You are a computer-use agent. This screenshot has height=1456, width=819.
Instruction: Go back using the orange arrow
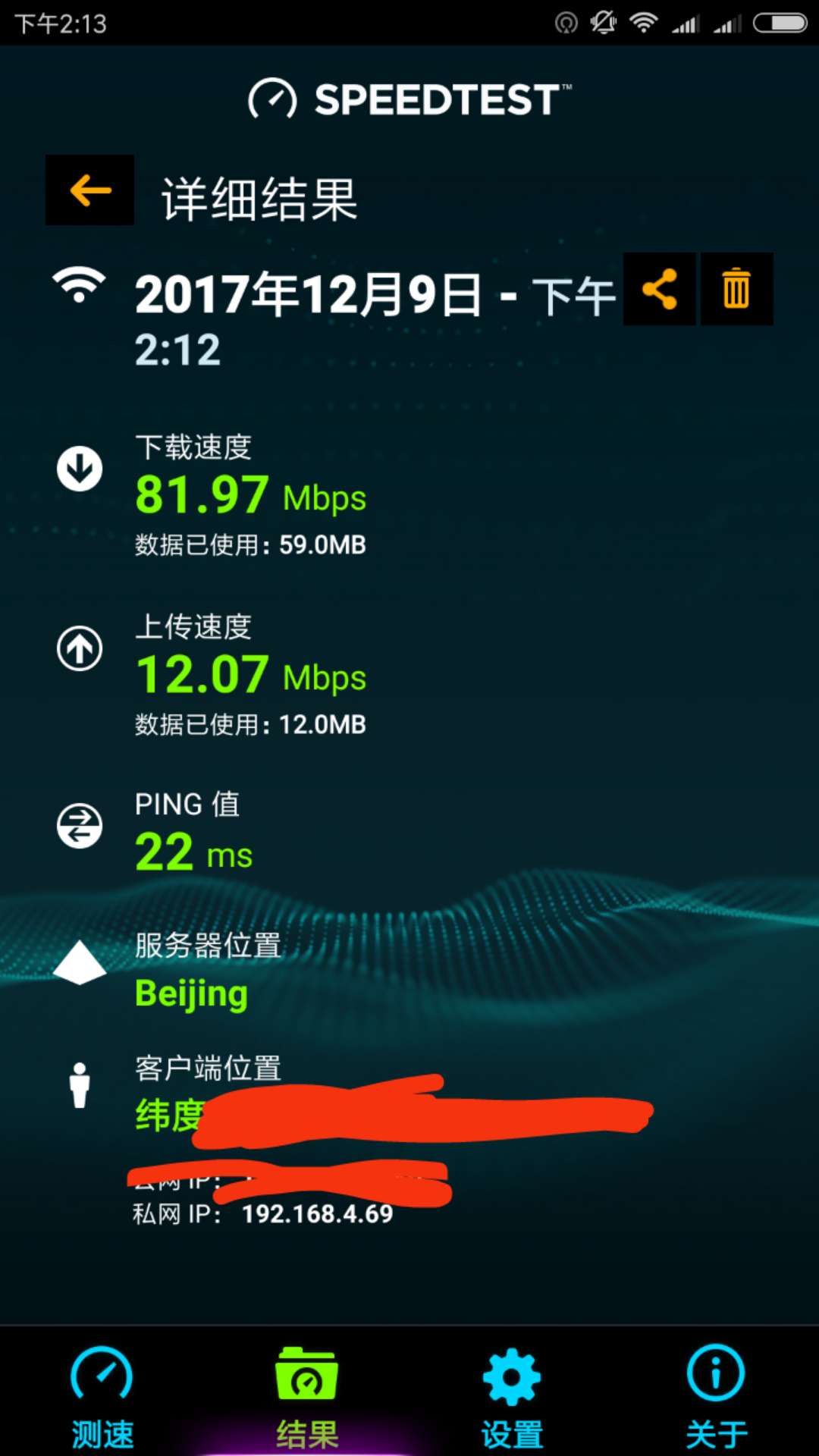(89, 190)
